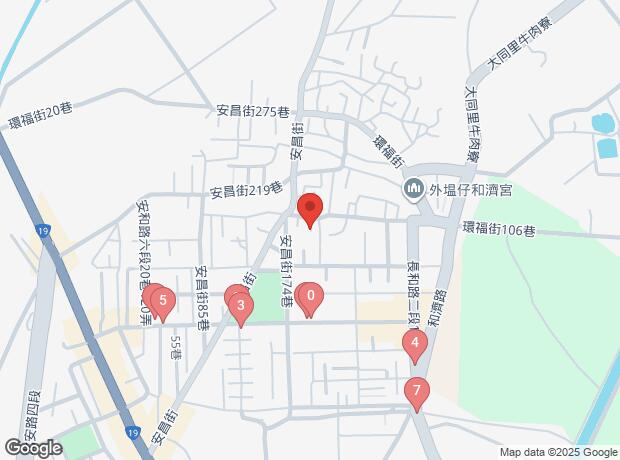Tap the map pin labeled 7
Image resolution: width=620 pixels, height=460 pixels.
tap(416, 392)
